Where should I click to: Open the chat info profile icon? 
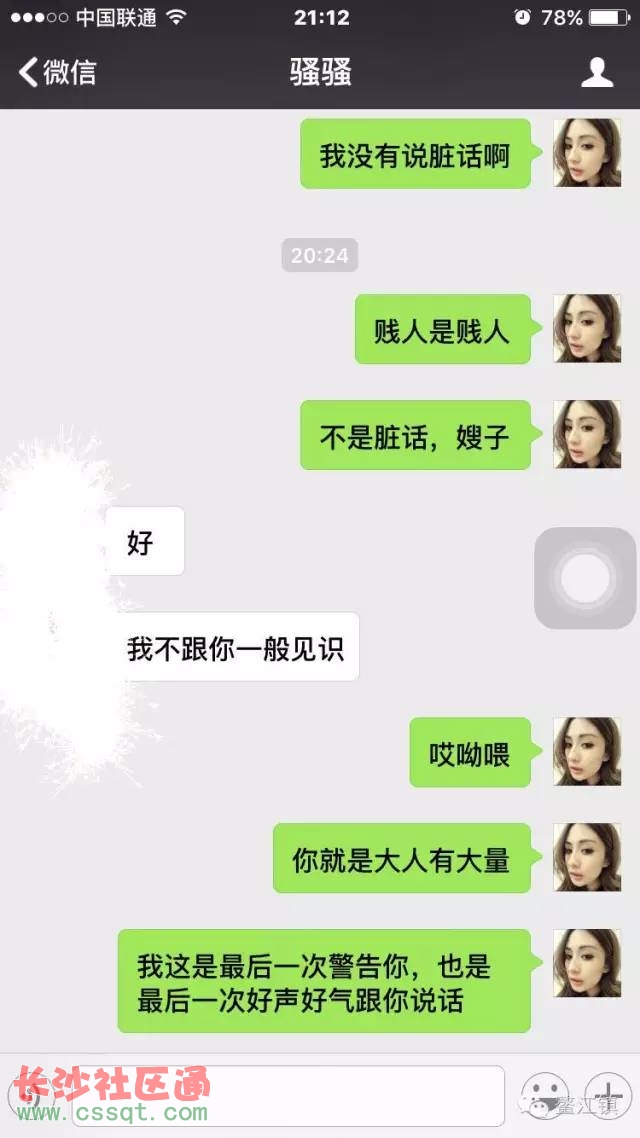click(597, 72)
